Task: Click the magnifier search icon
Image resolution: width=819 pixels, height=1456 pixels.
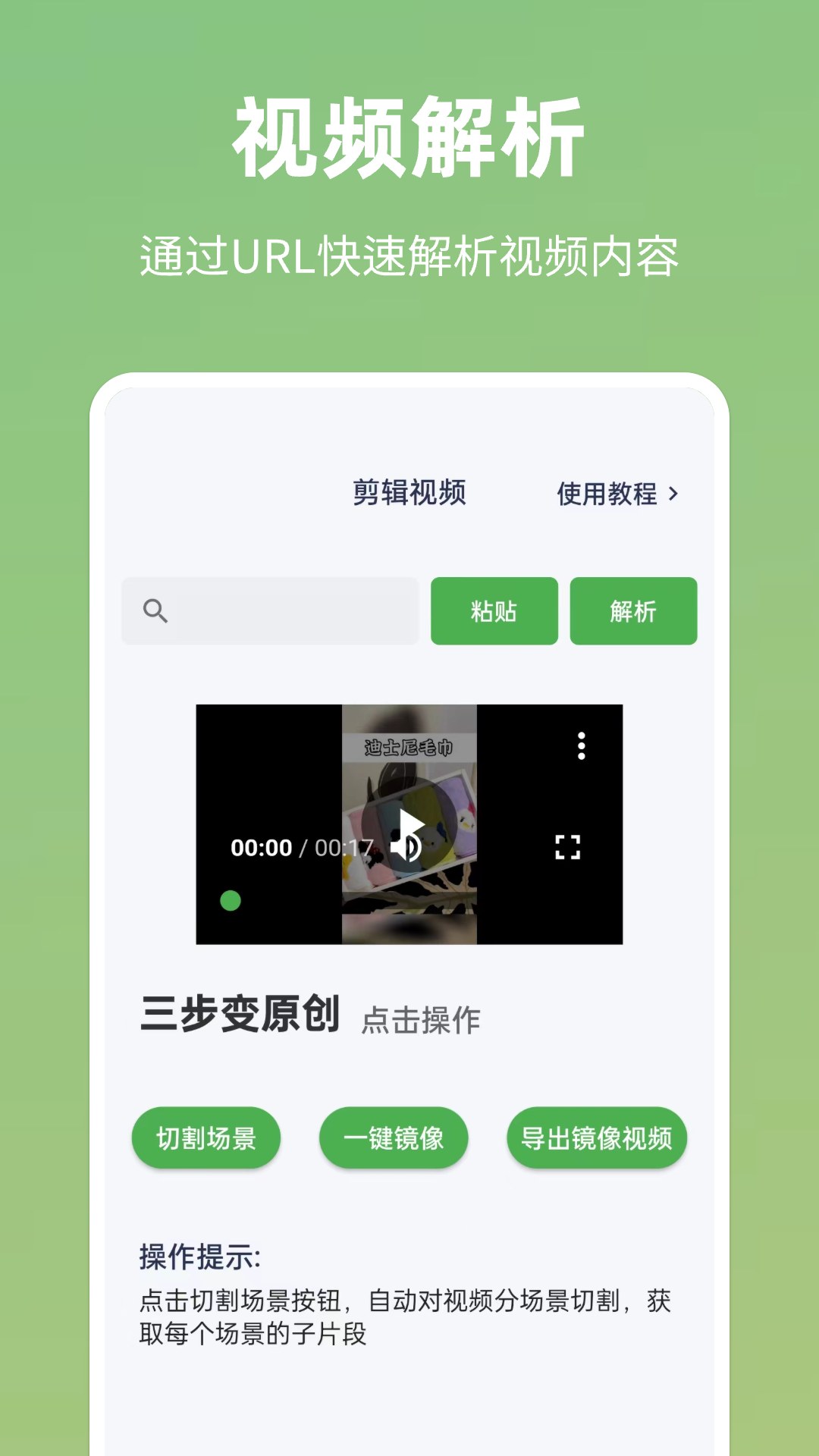Action: pos(155,610)
